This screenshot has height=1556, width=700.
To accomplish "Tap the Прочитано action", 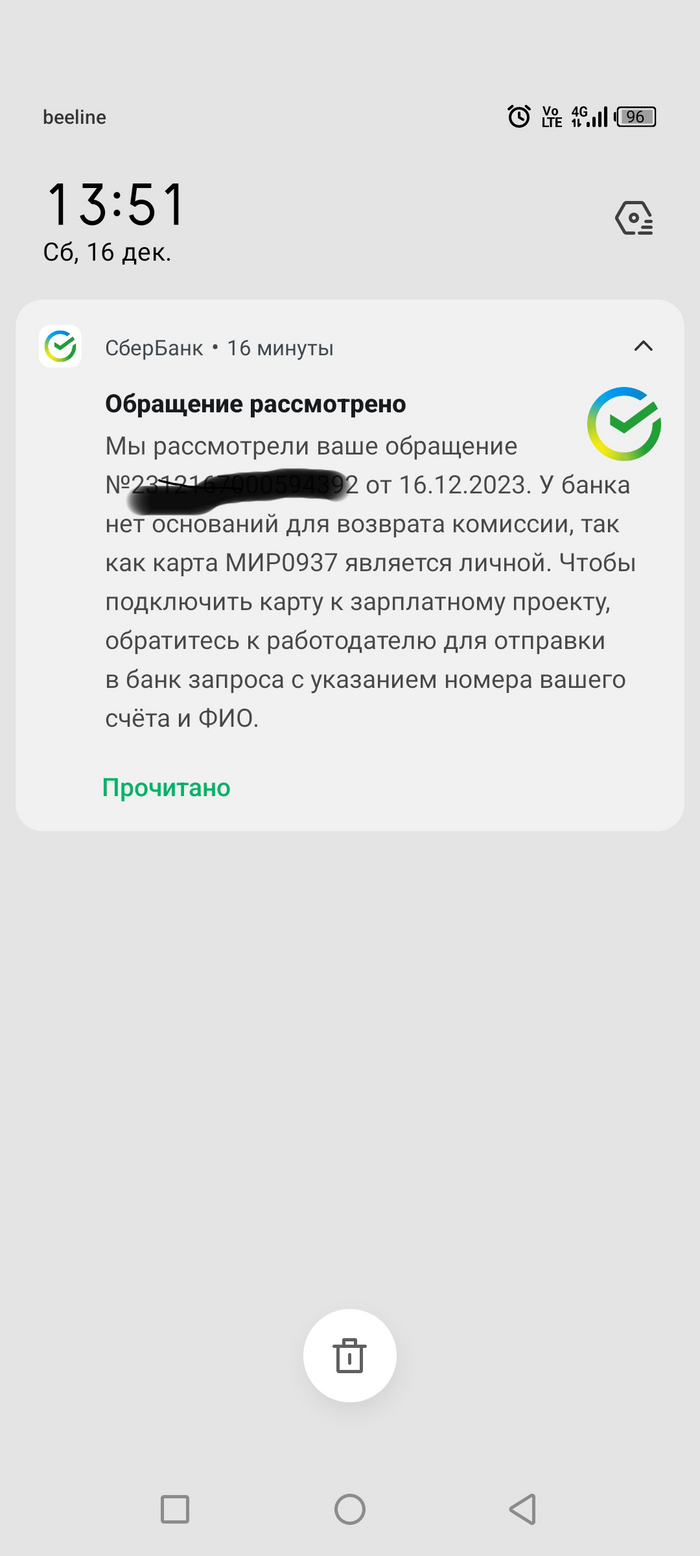I will point(166,788).
